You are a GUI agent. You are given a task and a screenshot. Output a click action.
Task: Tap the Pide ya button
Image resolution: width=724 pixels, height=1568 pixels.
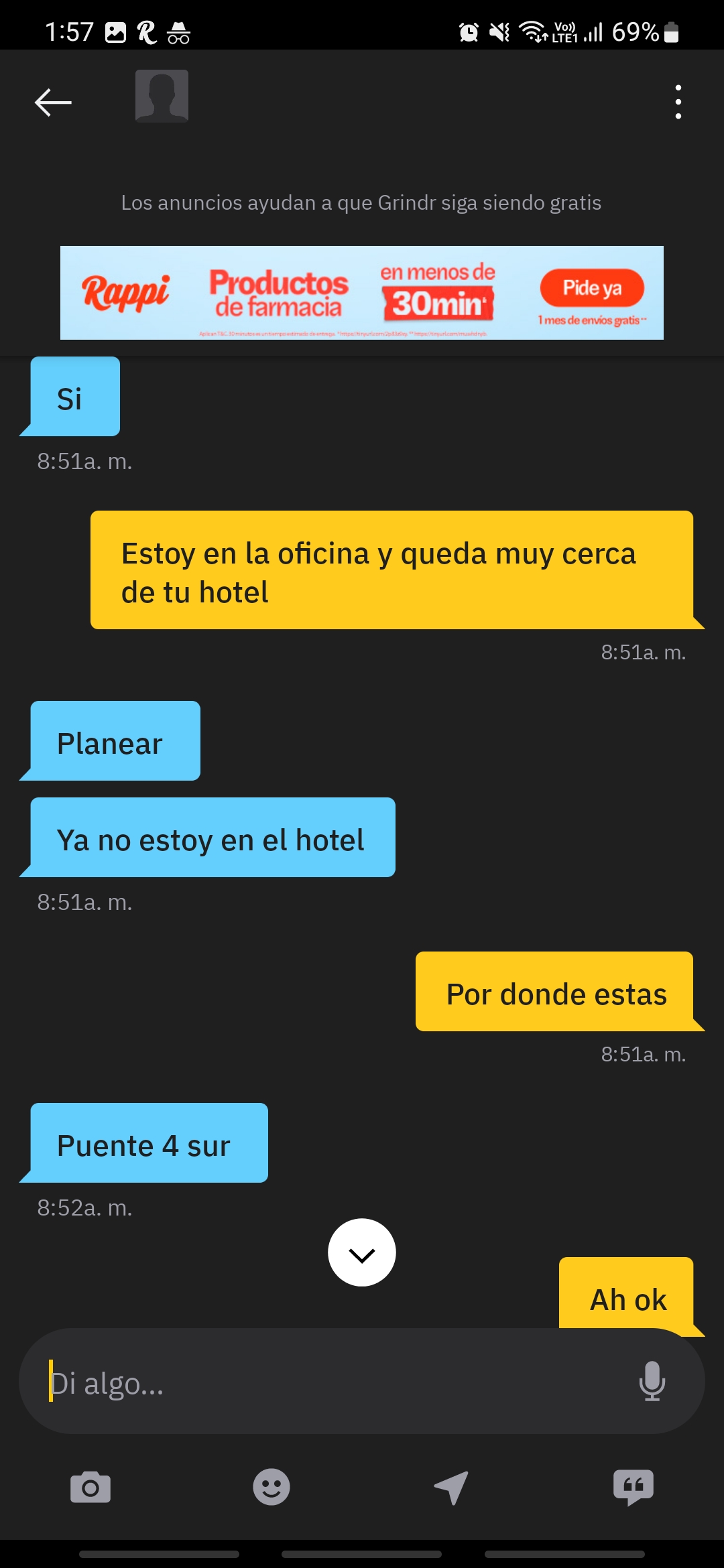pyautogui.click(x=592, y=288)
